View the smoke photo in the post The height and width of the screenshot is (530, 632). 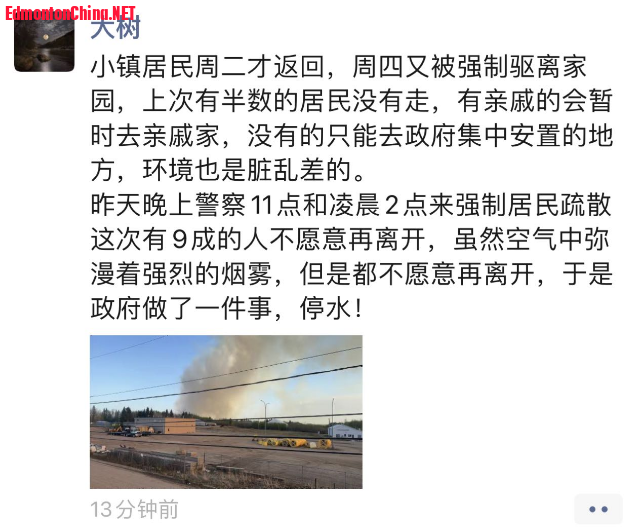click(x=226, y=411)
